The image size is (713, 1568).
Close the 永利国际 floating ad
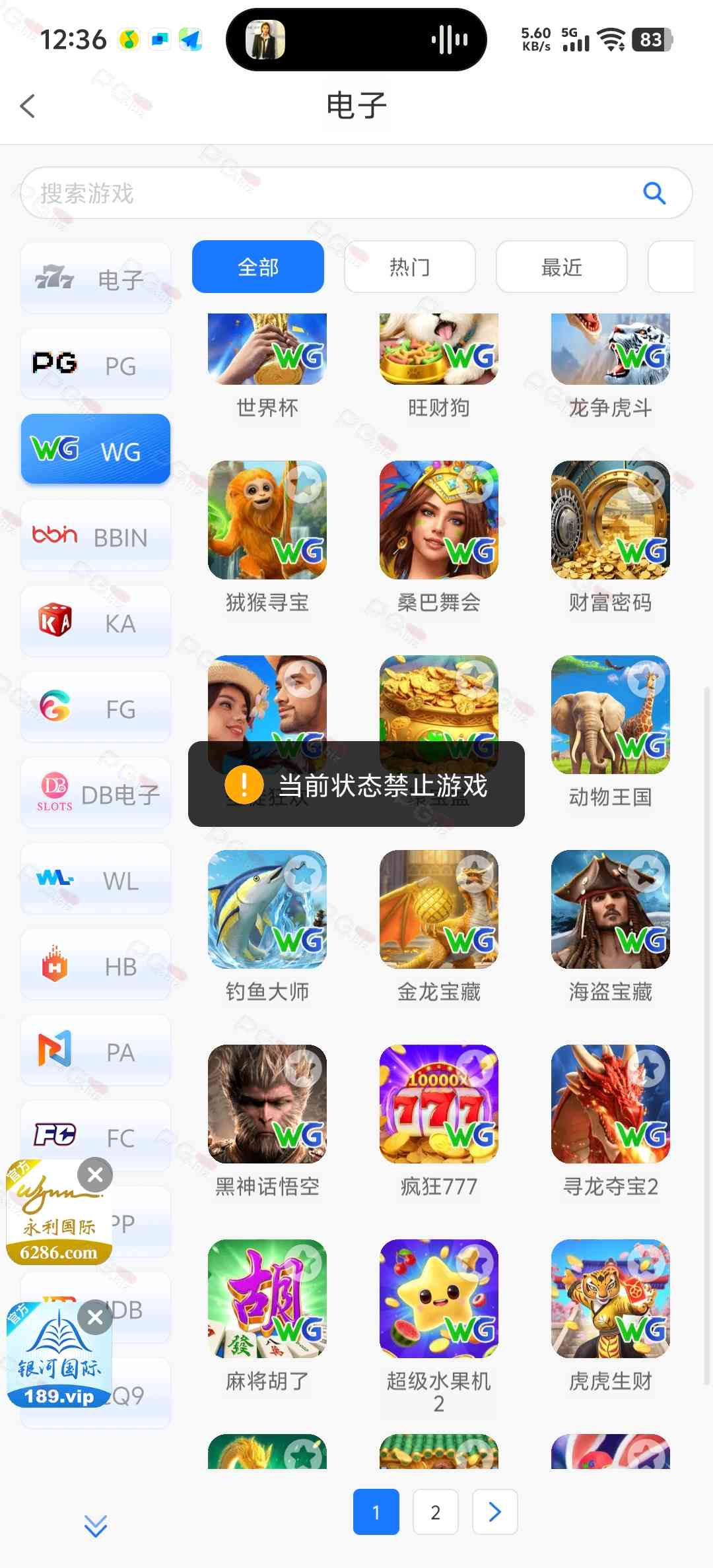[x=95, y=1175]
